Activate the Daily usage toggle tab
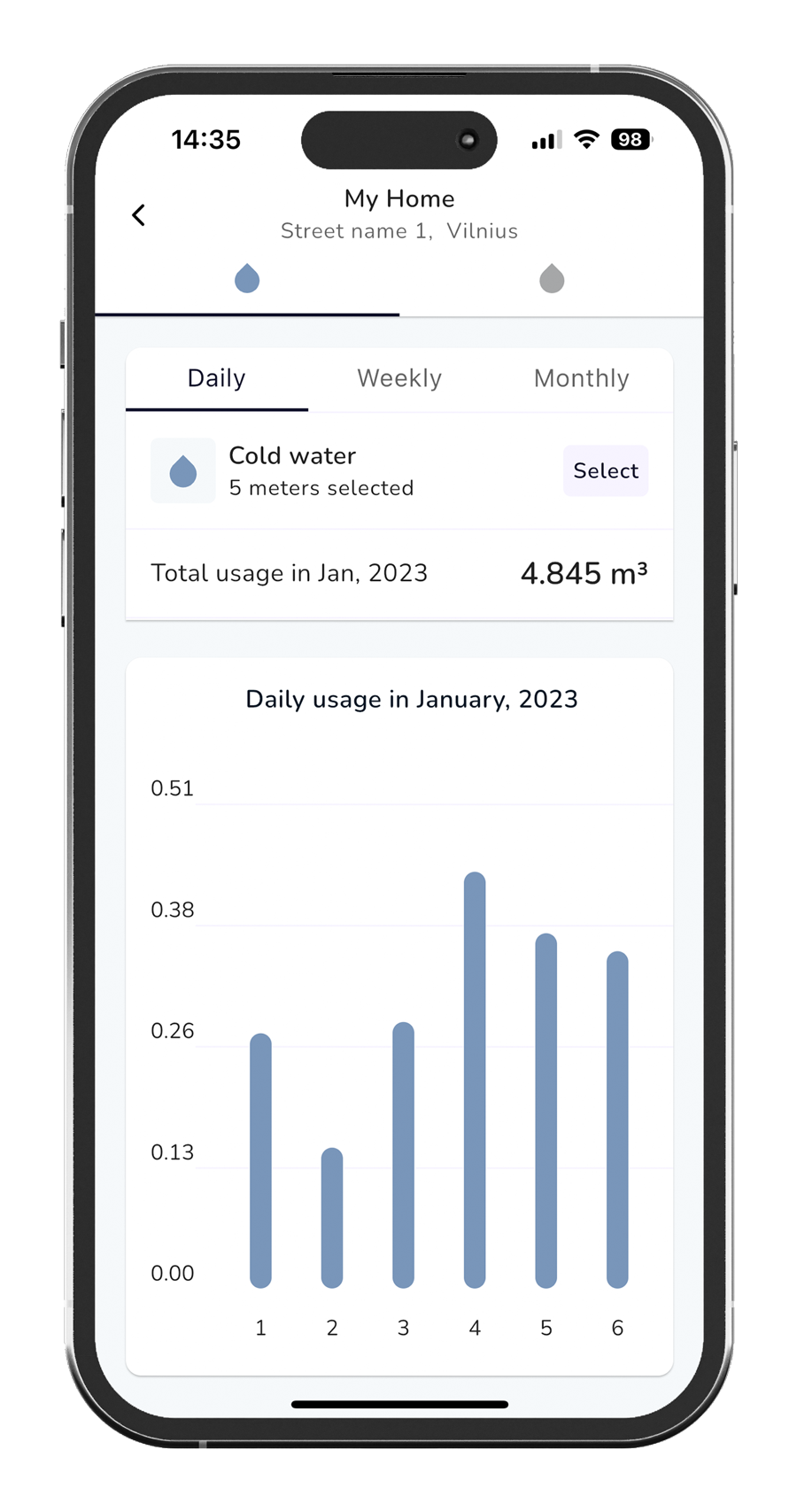The height and width of the screenshot is (1512, 797). click(x=216, y=378)
